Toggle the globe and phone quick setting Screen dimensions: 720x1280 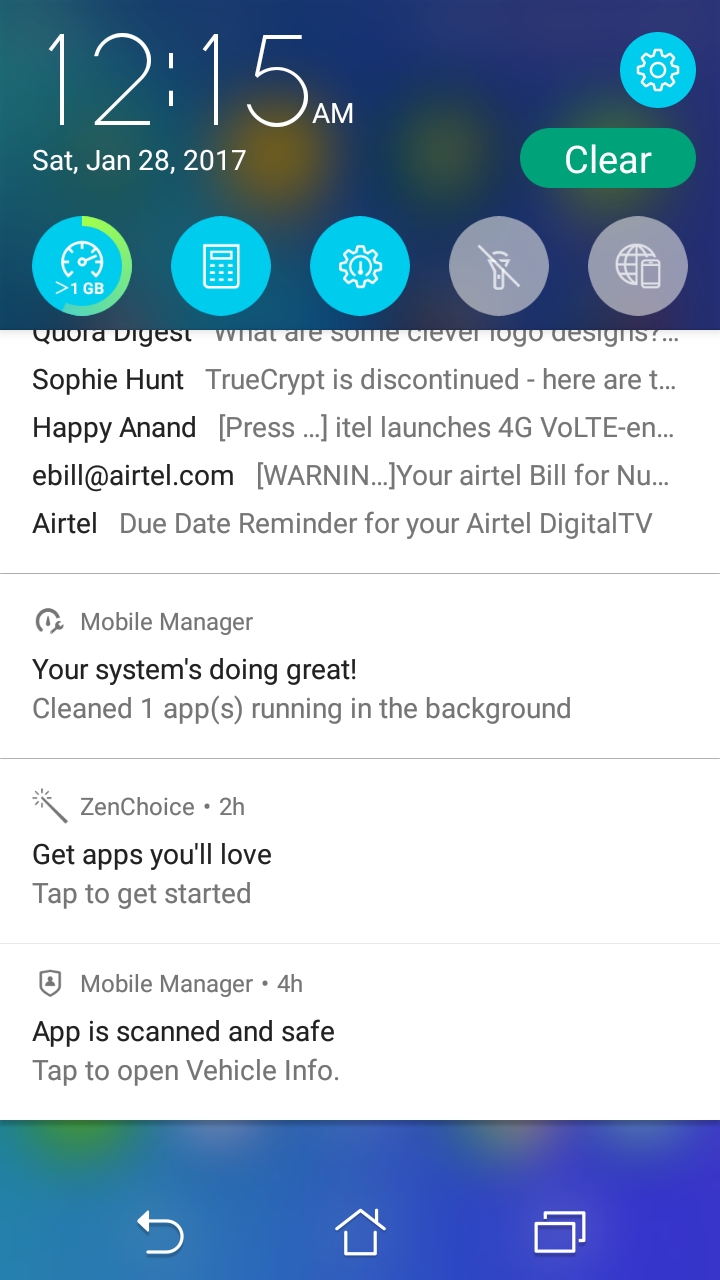pyautogui.click(x=638, y=266)
